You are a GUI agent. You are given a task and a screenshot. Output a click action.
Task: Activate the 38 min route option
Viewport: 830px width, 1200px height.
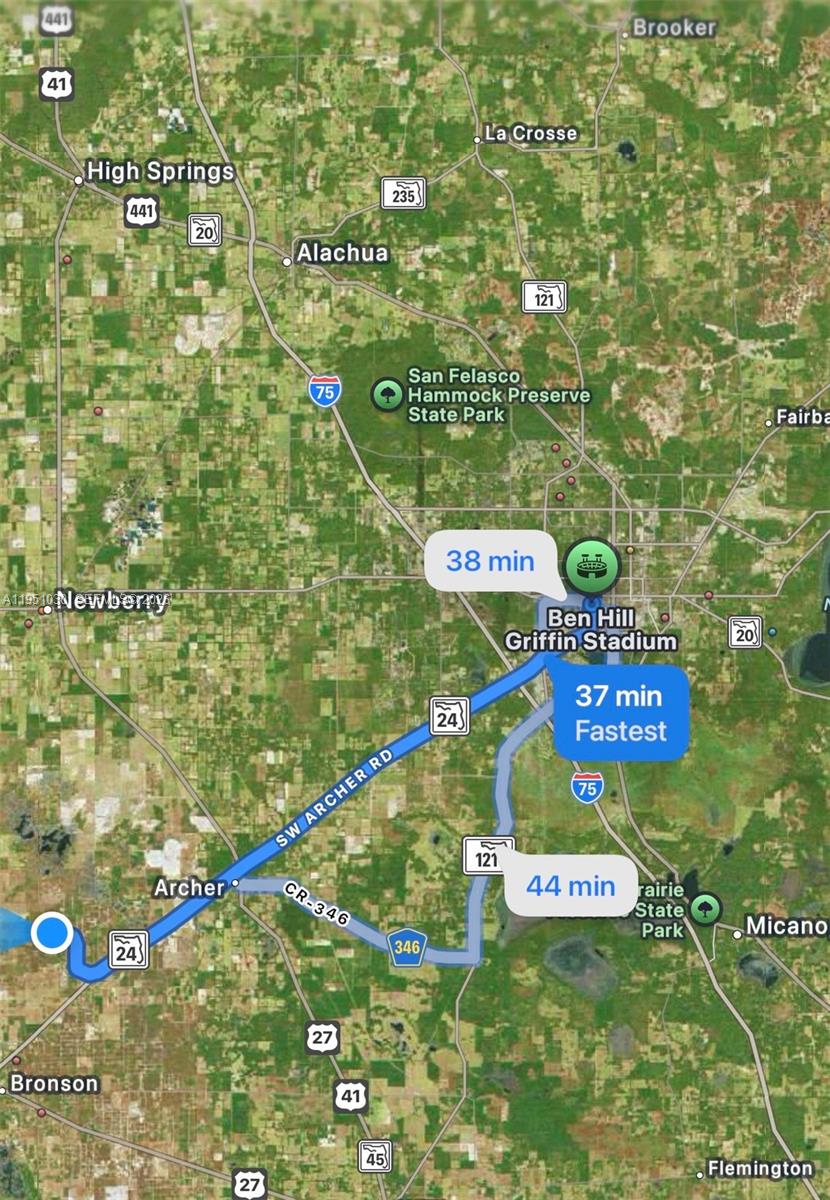click(490, 561)
